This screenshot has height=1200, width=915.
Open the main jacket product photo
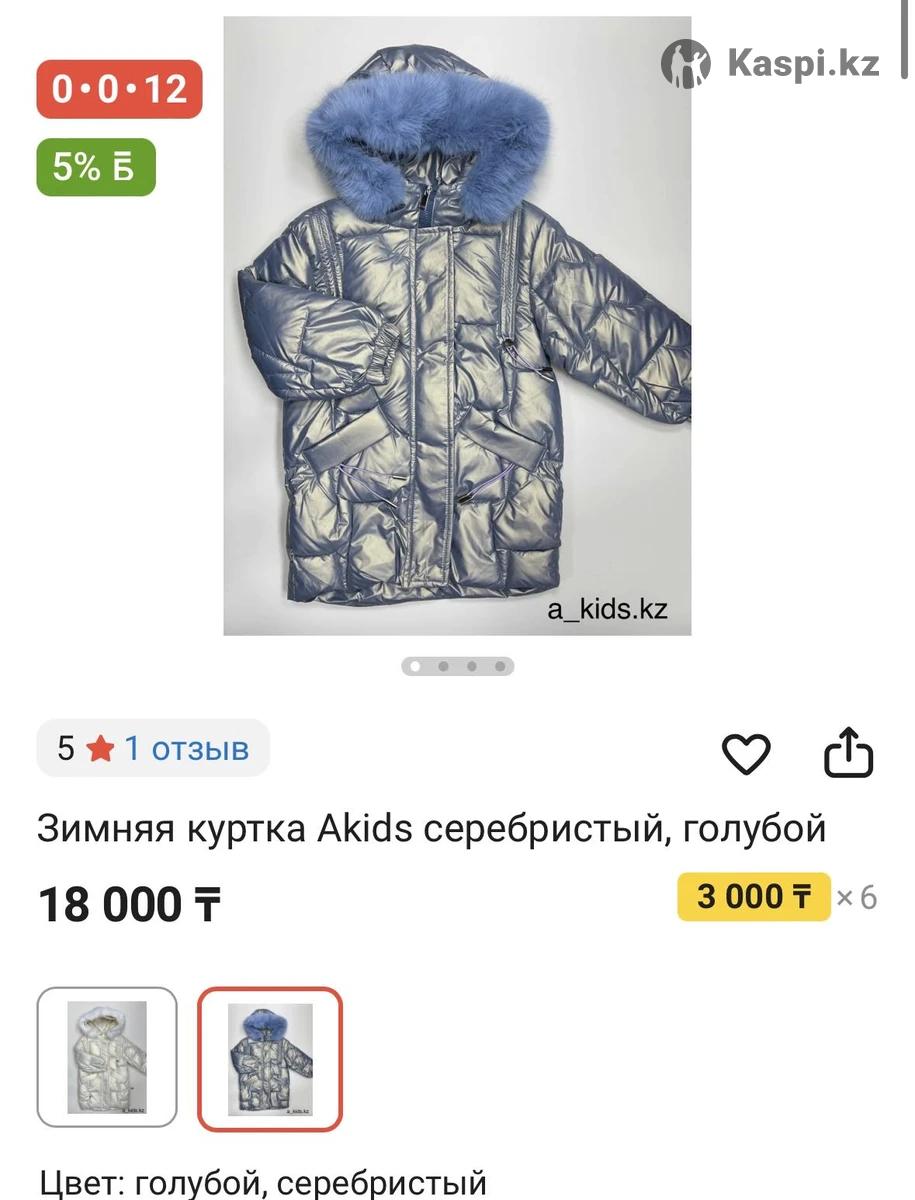457,325
